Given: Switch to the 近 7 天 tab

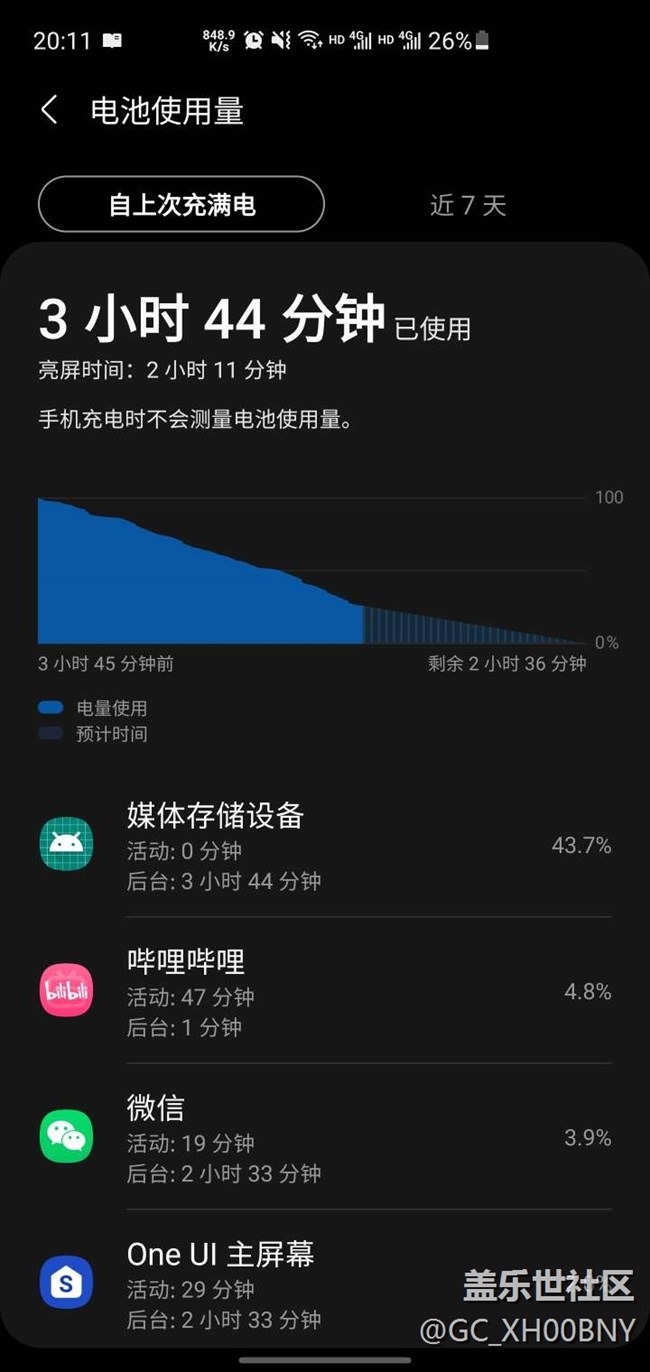Looking at the screenshot, I should pyautogui.click(x=468, y=205).
